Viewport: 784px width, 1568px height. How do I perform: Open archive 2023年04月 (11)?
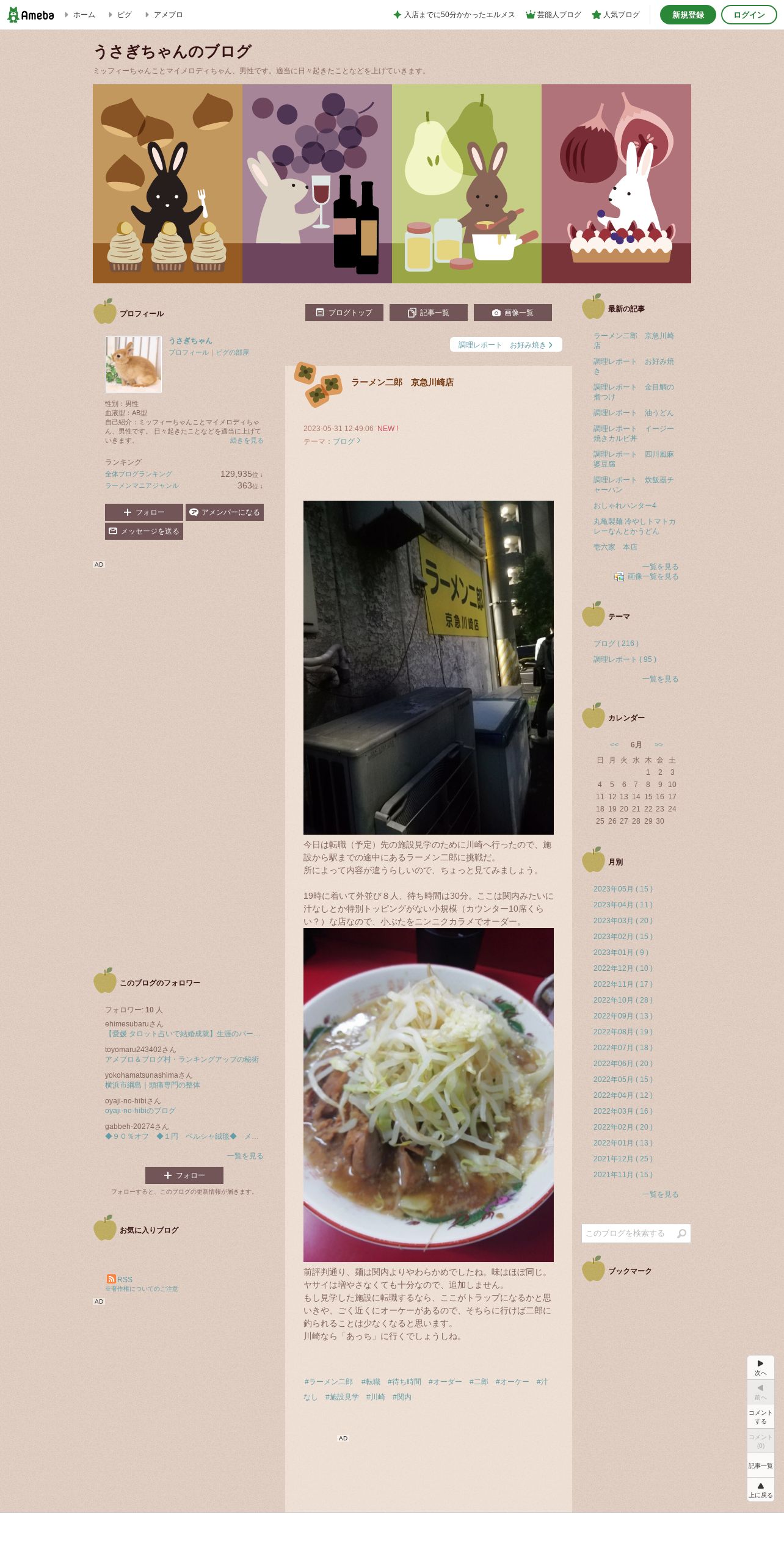[623, 905]
